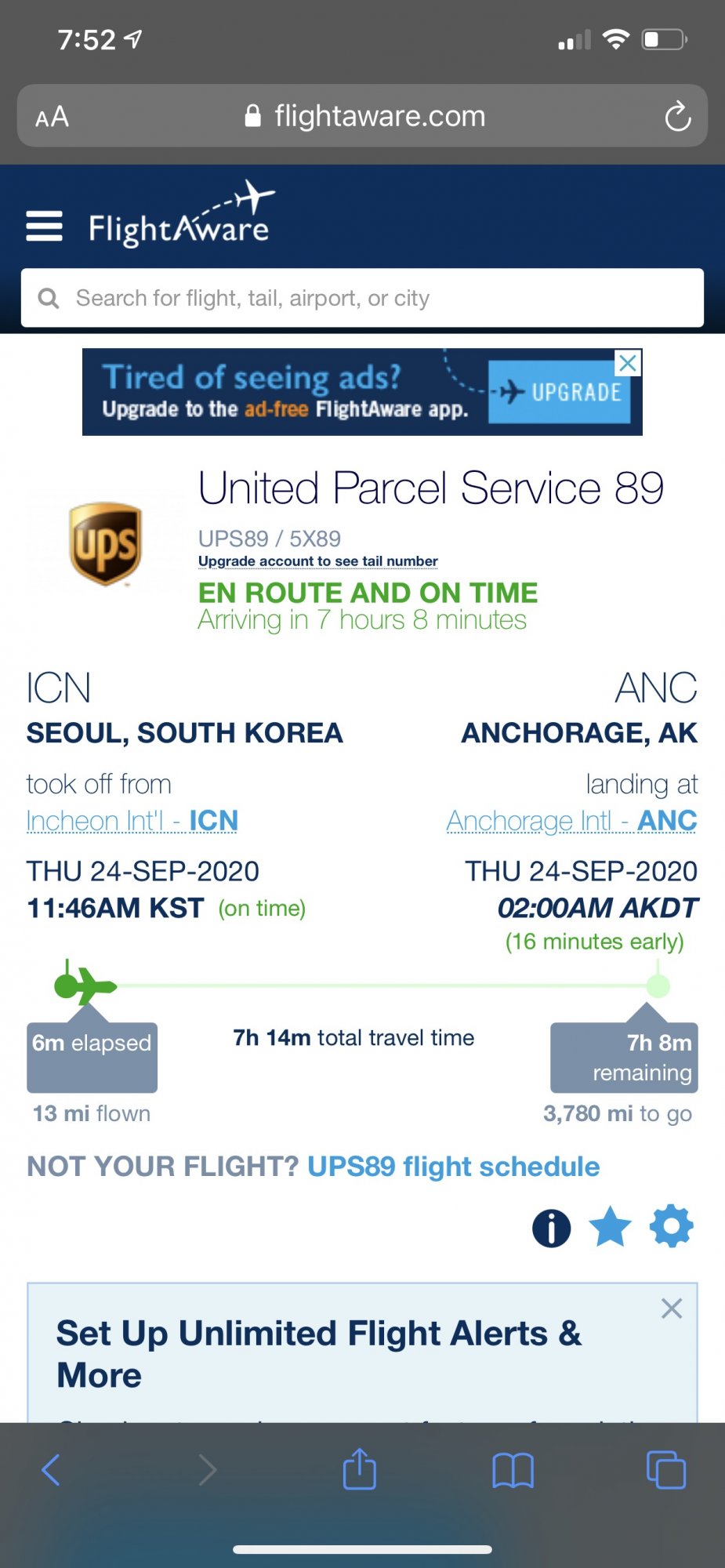The image size is (725, 1568).
Task: Reload the flightaware.com page
Action: (x=677, y=117)
